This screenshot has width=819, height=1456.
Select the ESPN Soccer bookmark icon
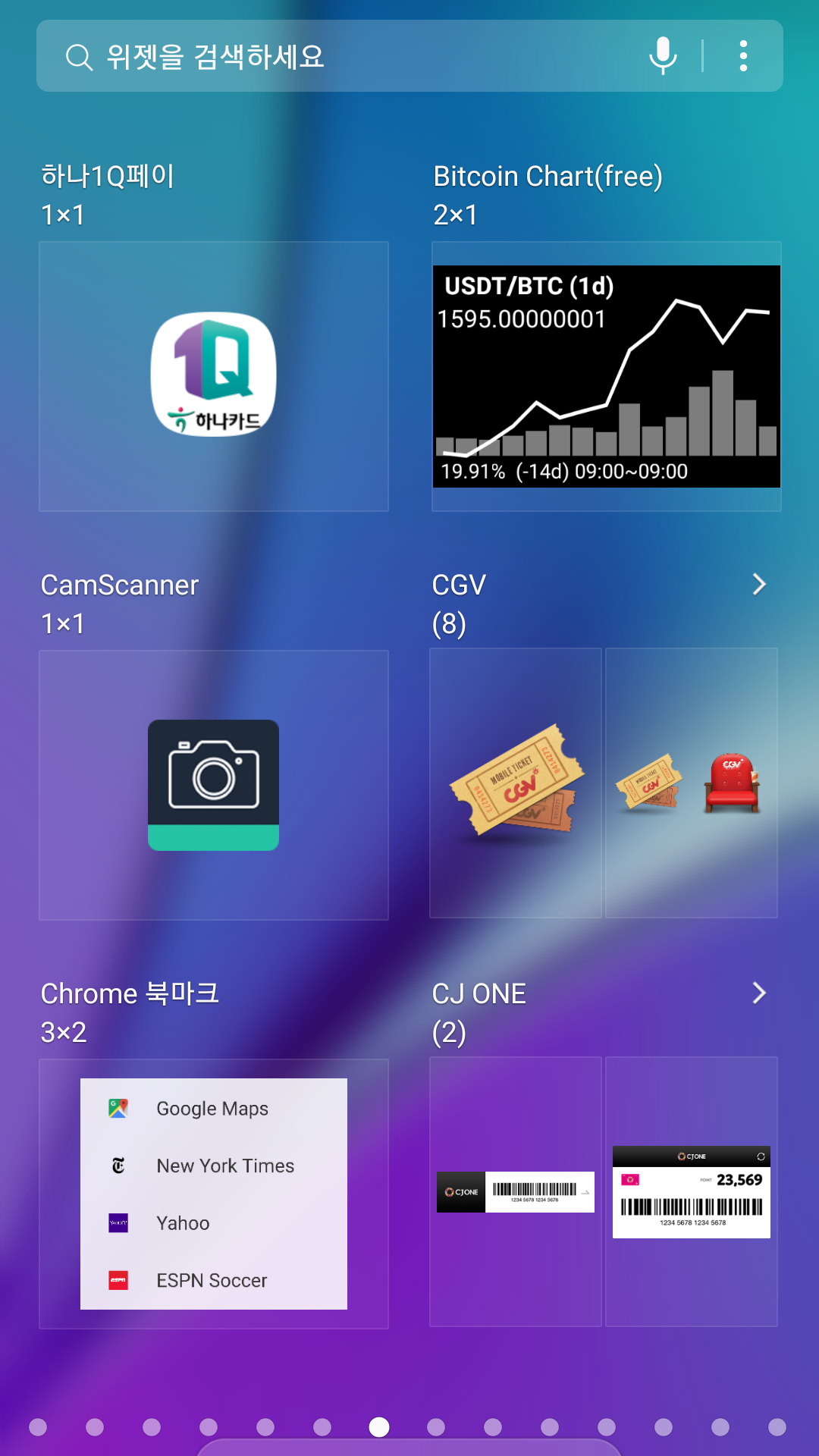click(119, 1280)
